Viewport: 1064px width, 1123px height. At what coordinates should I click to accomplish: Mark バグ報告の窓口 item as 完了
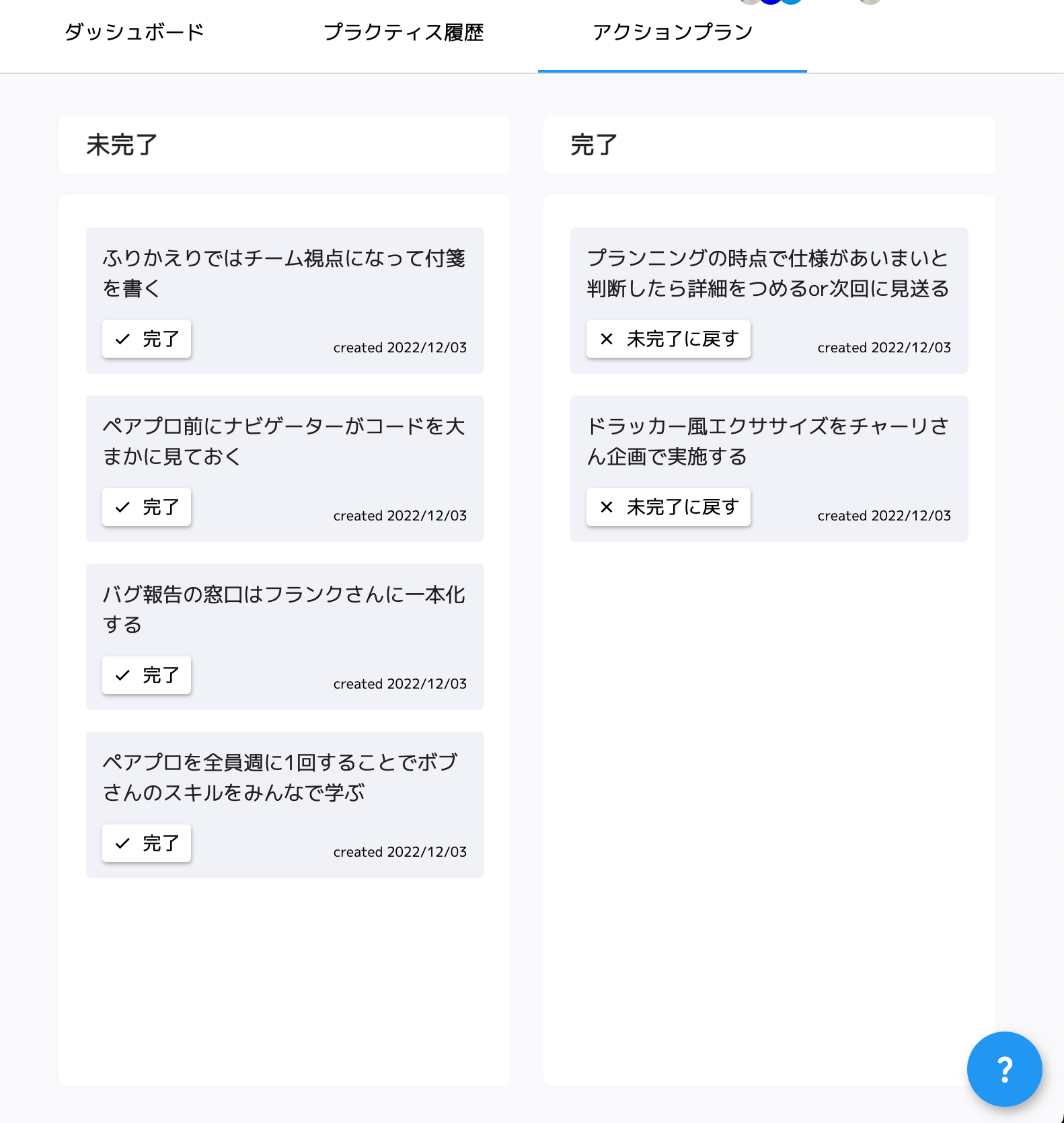tap(147, 675)
